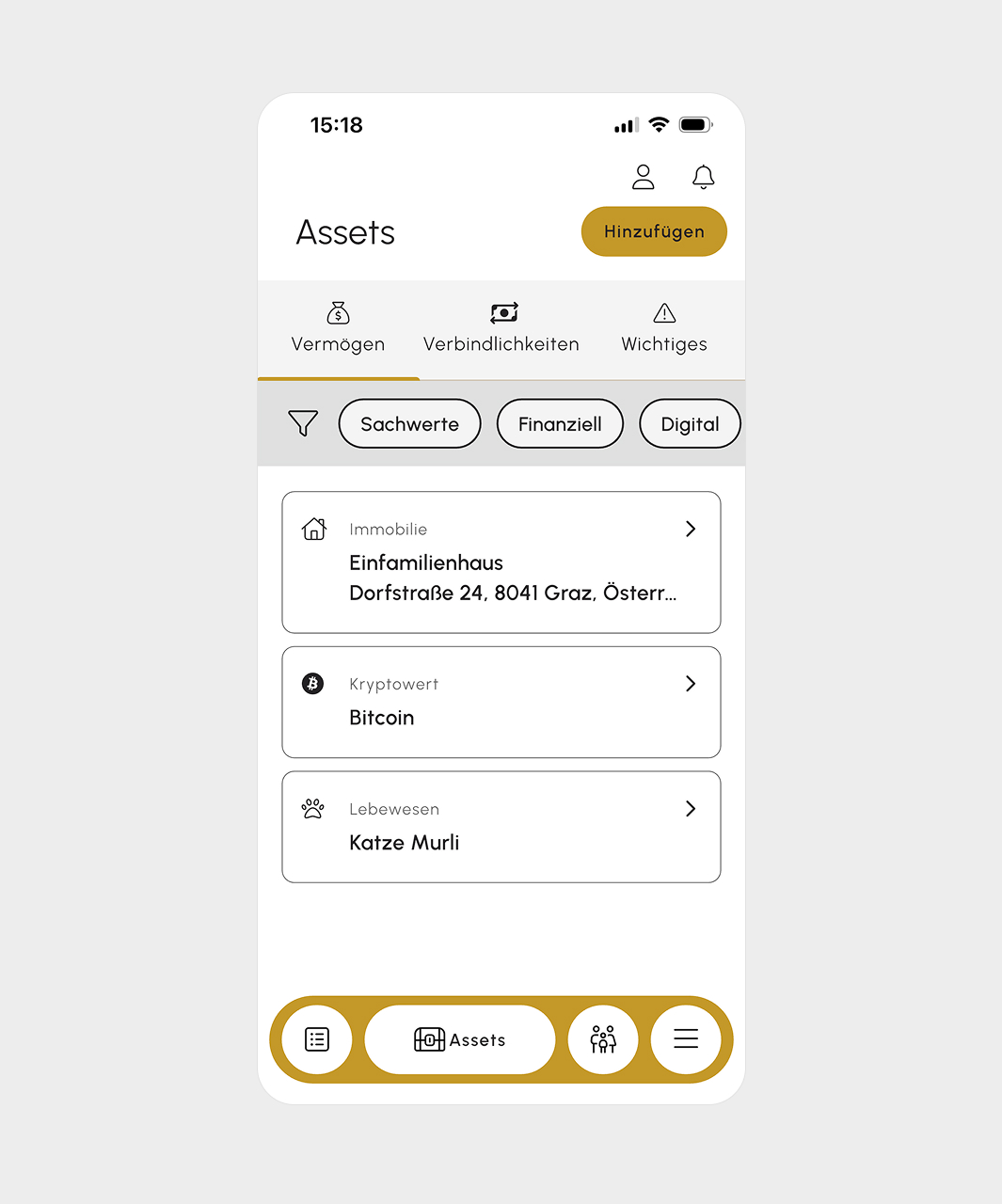The image size is (1002, 1204).
Task: Open the Katze Murli card
Action: tap(501, 827)
